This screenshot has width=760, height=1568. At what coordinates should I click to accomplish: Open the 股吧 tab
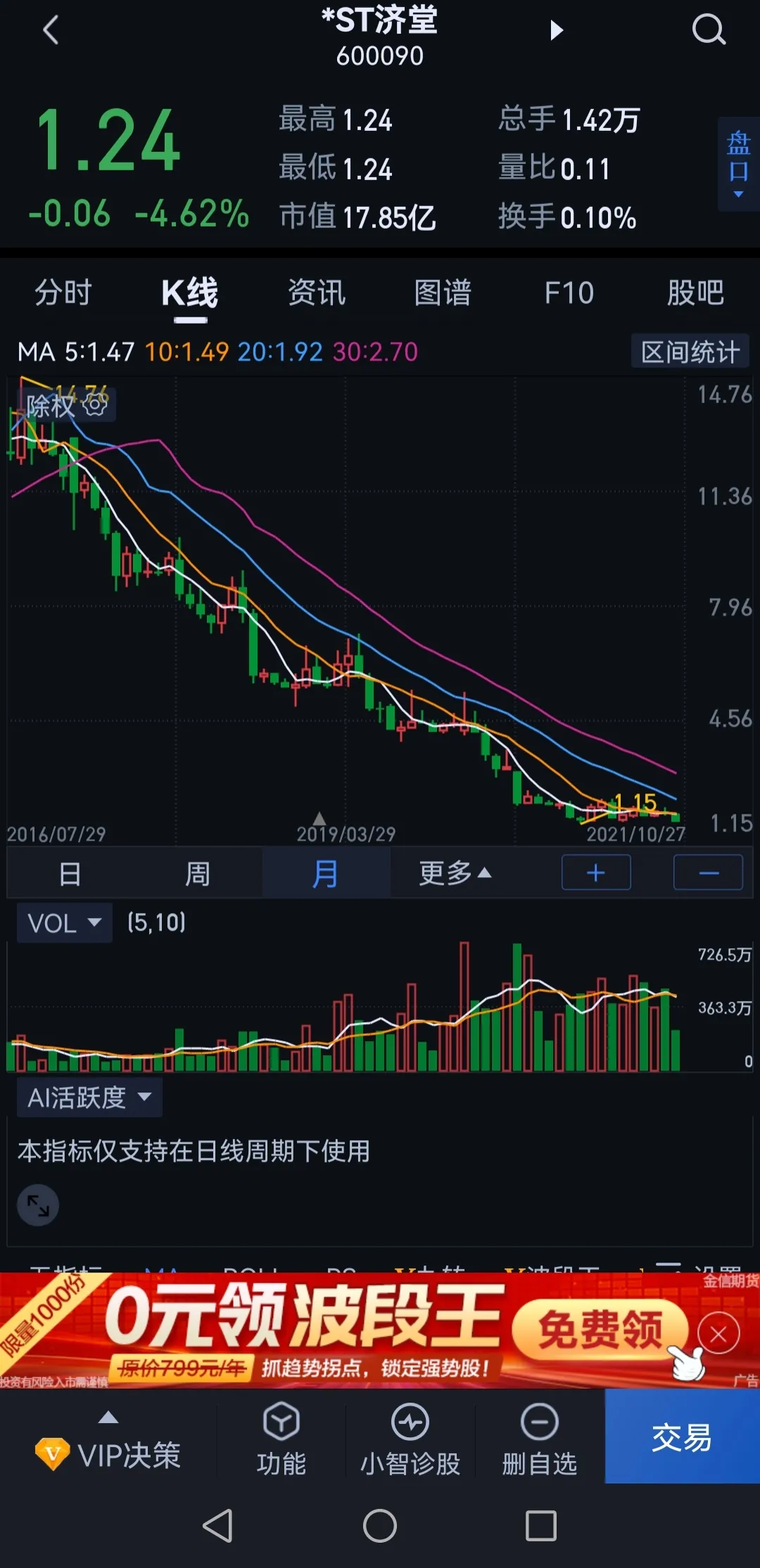(695, 293)
